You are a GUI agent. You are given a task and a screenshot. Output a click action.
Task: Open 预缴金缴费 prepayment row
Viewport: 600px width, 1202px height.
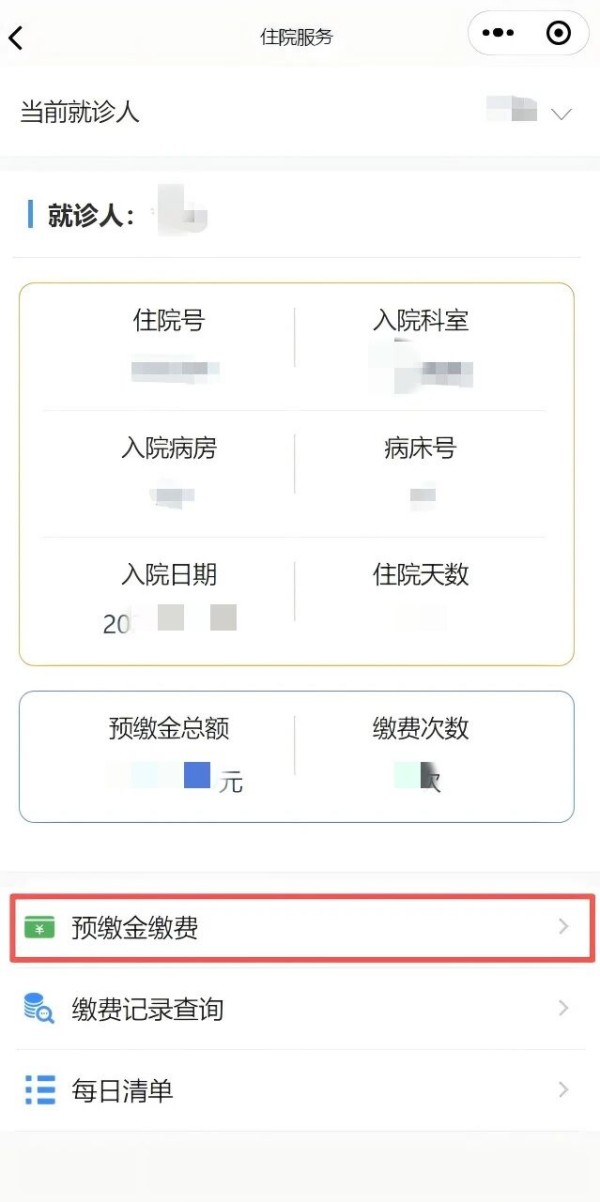click(x=301, y=927)
